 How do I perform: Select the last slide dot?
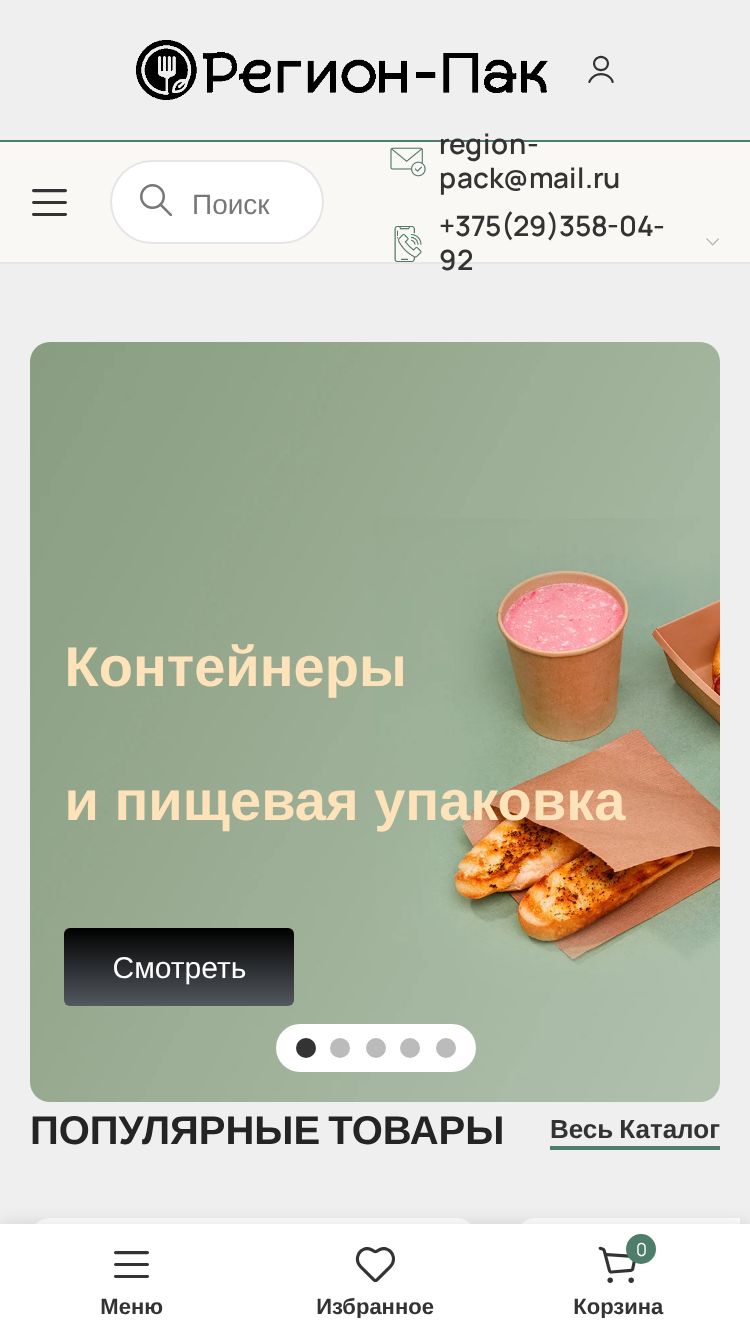pyautogui.click(x=446, y=1048)
